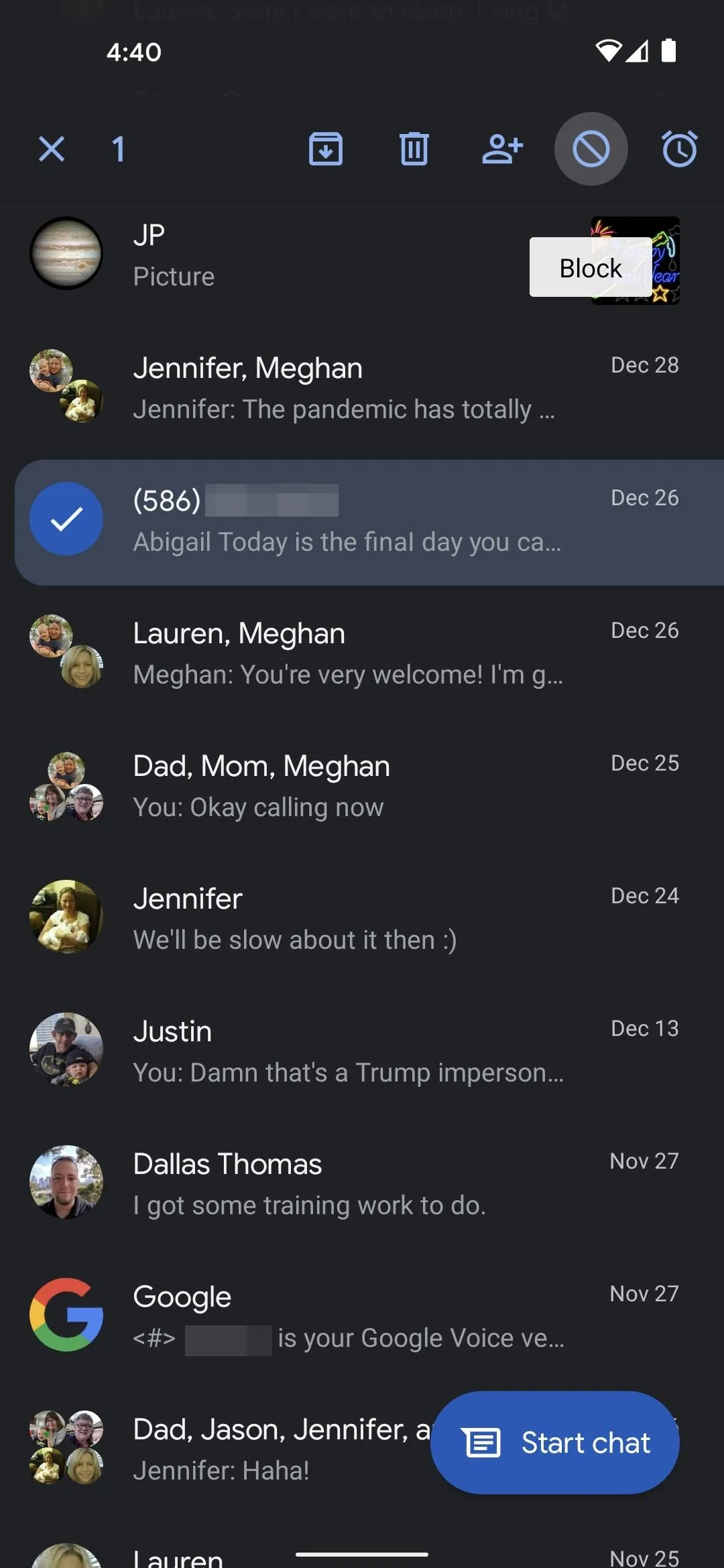Select the JP conversation
Screen dimensions: 724x1568
coord(362,255)
